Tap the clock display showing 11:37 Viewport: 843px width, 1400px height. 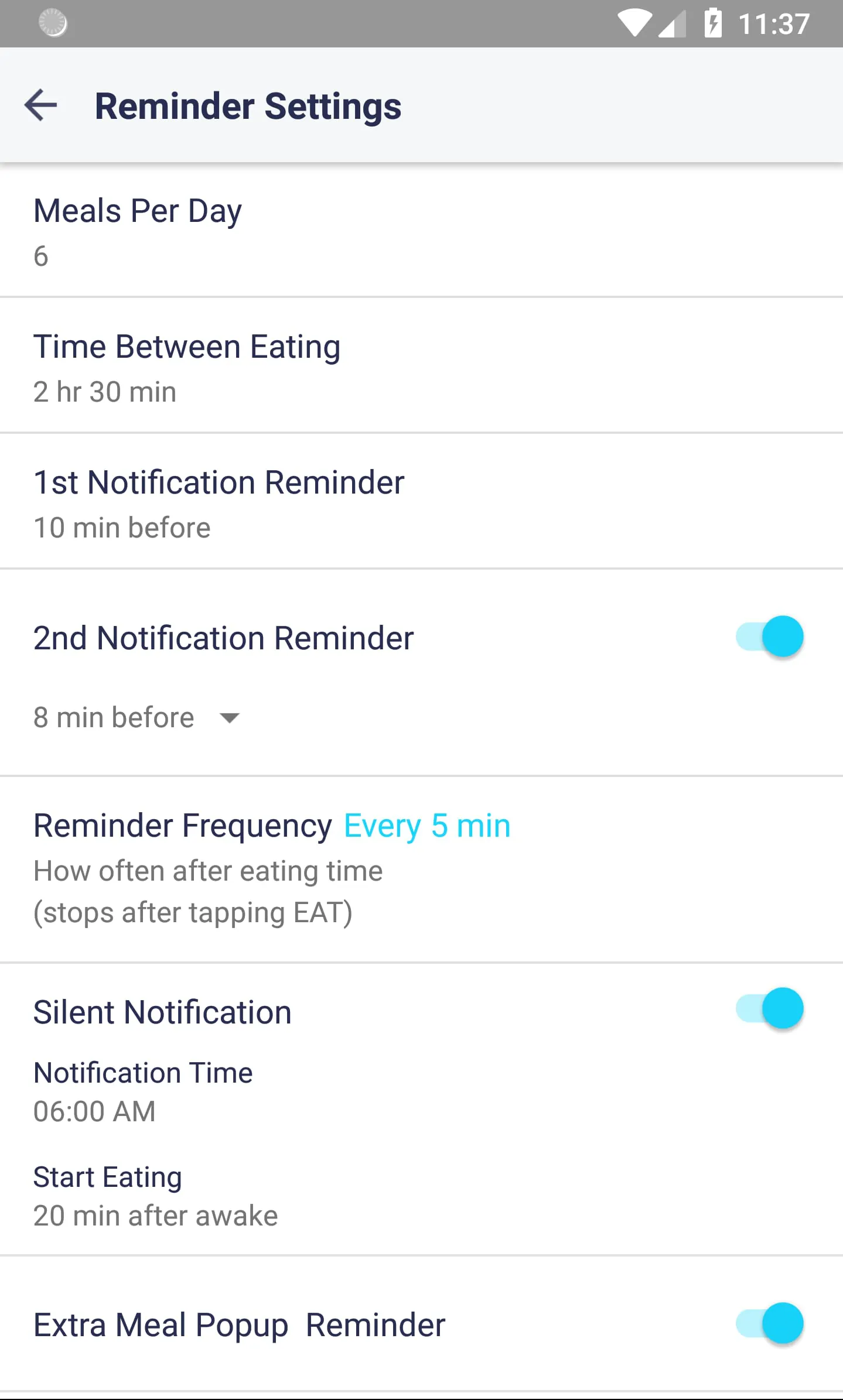[772, 23]
